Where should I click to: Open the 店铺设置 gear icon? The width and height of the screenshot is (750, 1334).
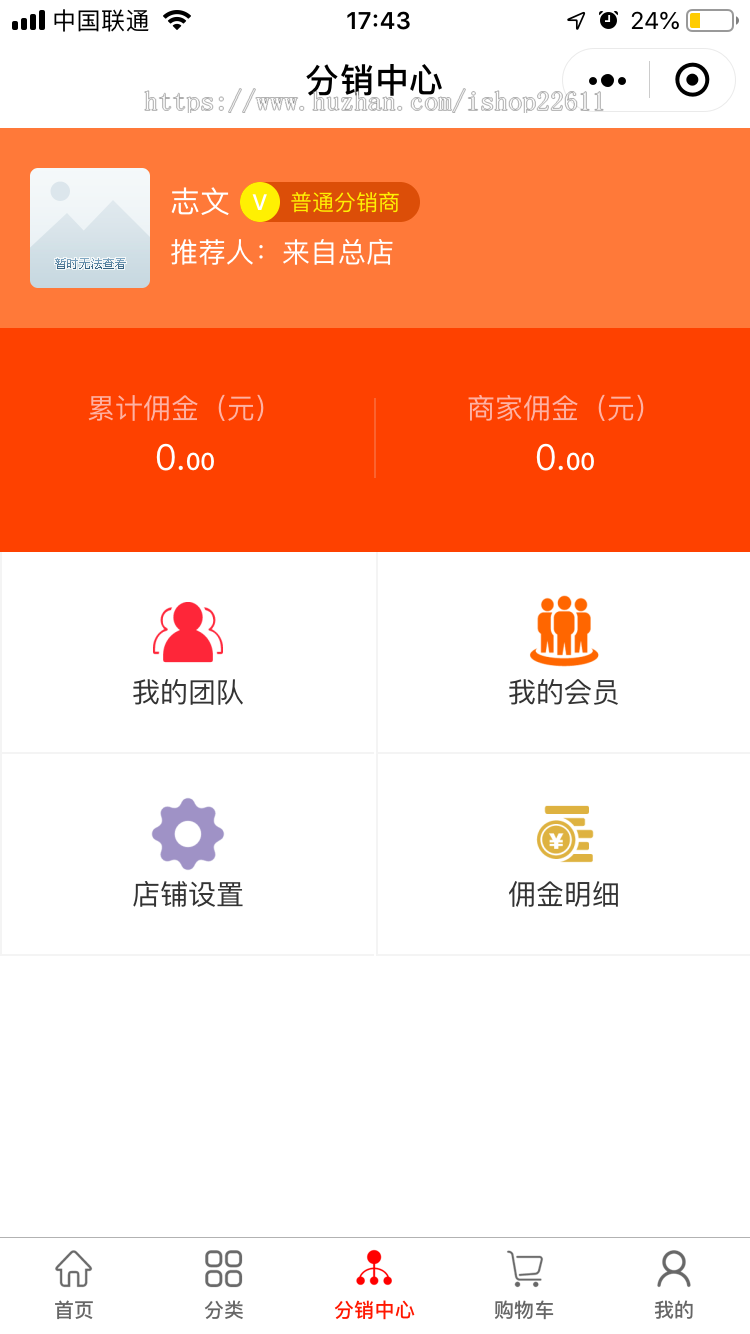pos(187,833)
